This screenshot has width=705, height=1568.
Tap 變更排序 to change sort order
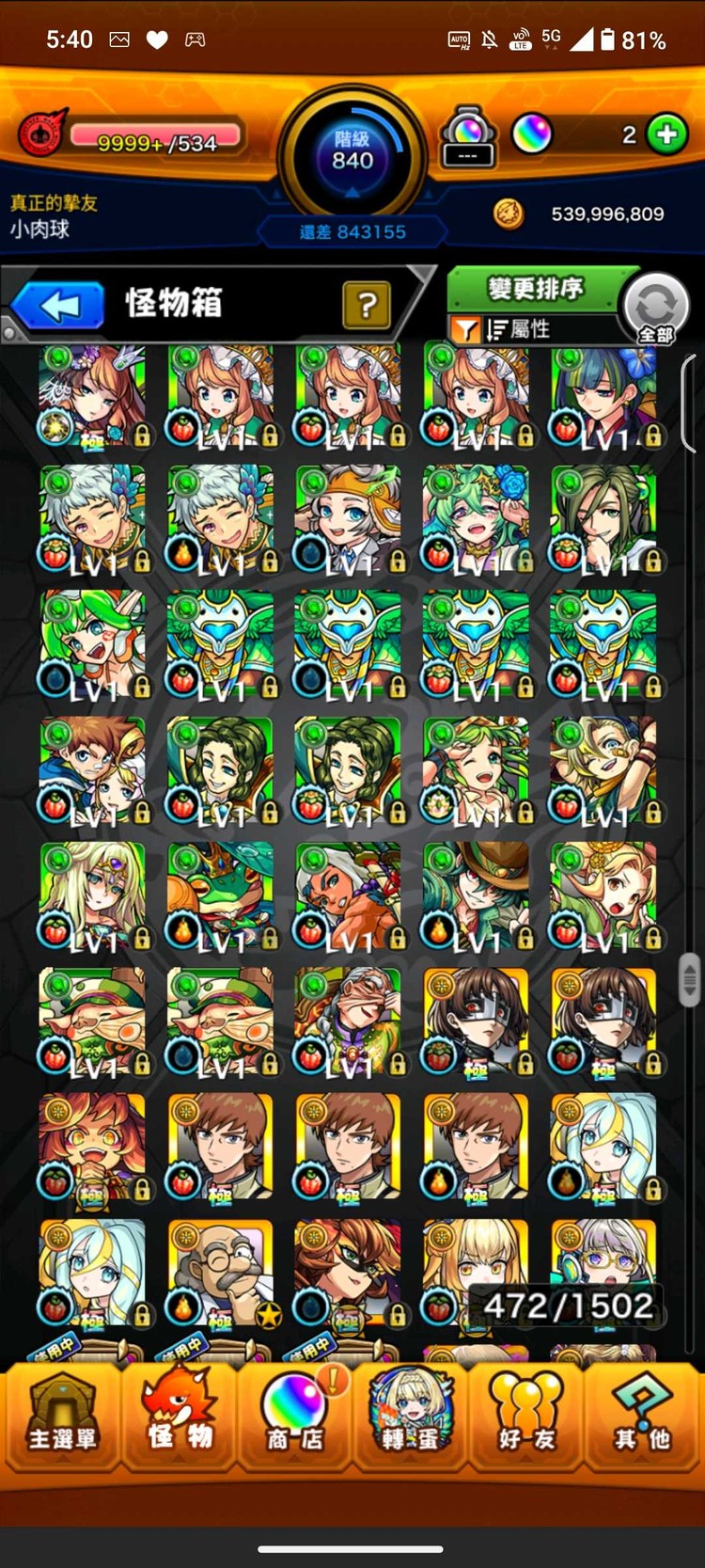[x=535, y=288]
